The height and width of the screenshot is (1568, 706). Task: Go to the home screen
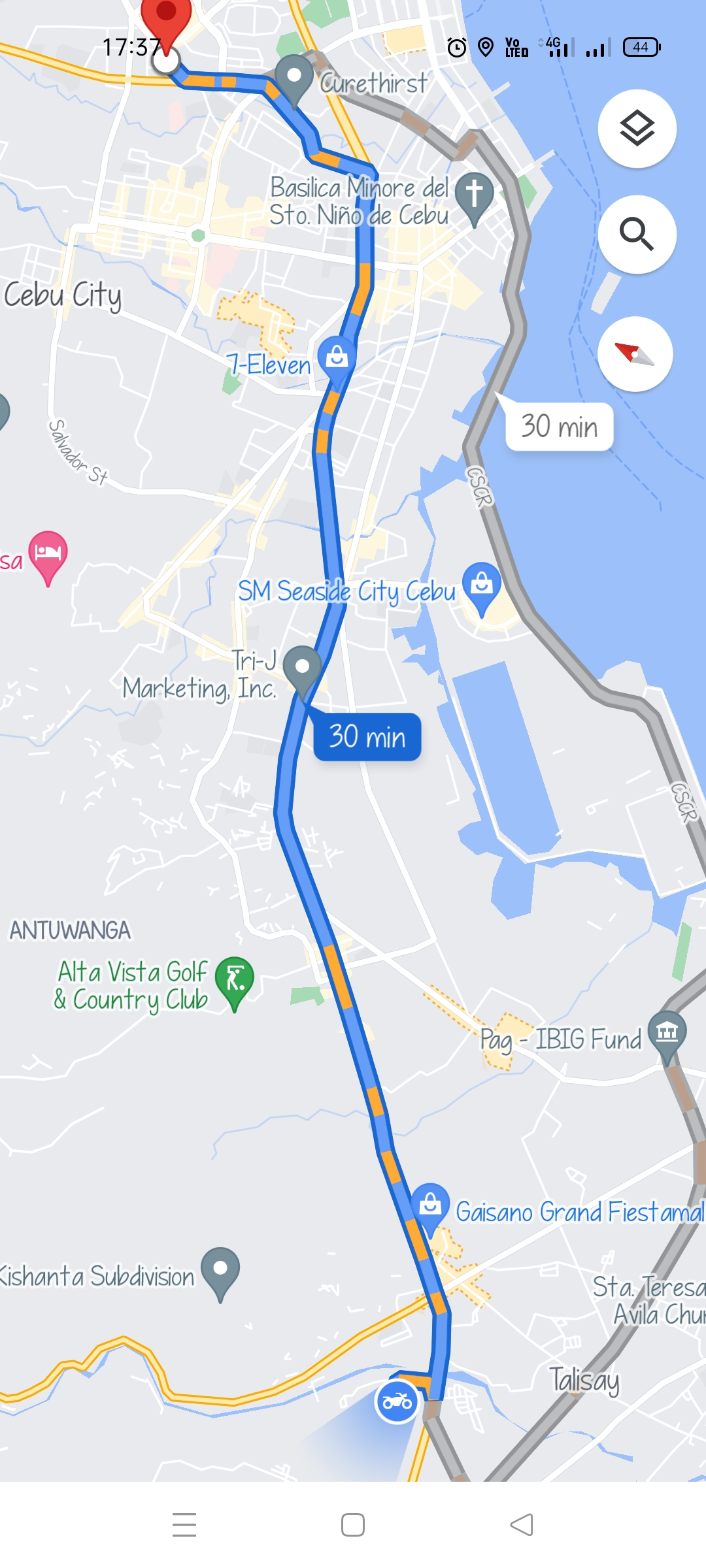point(353,1525)
